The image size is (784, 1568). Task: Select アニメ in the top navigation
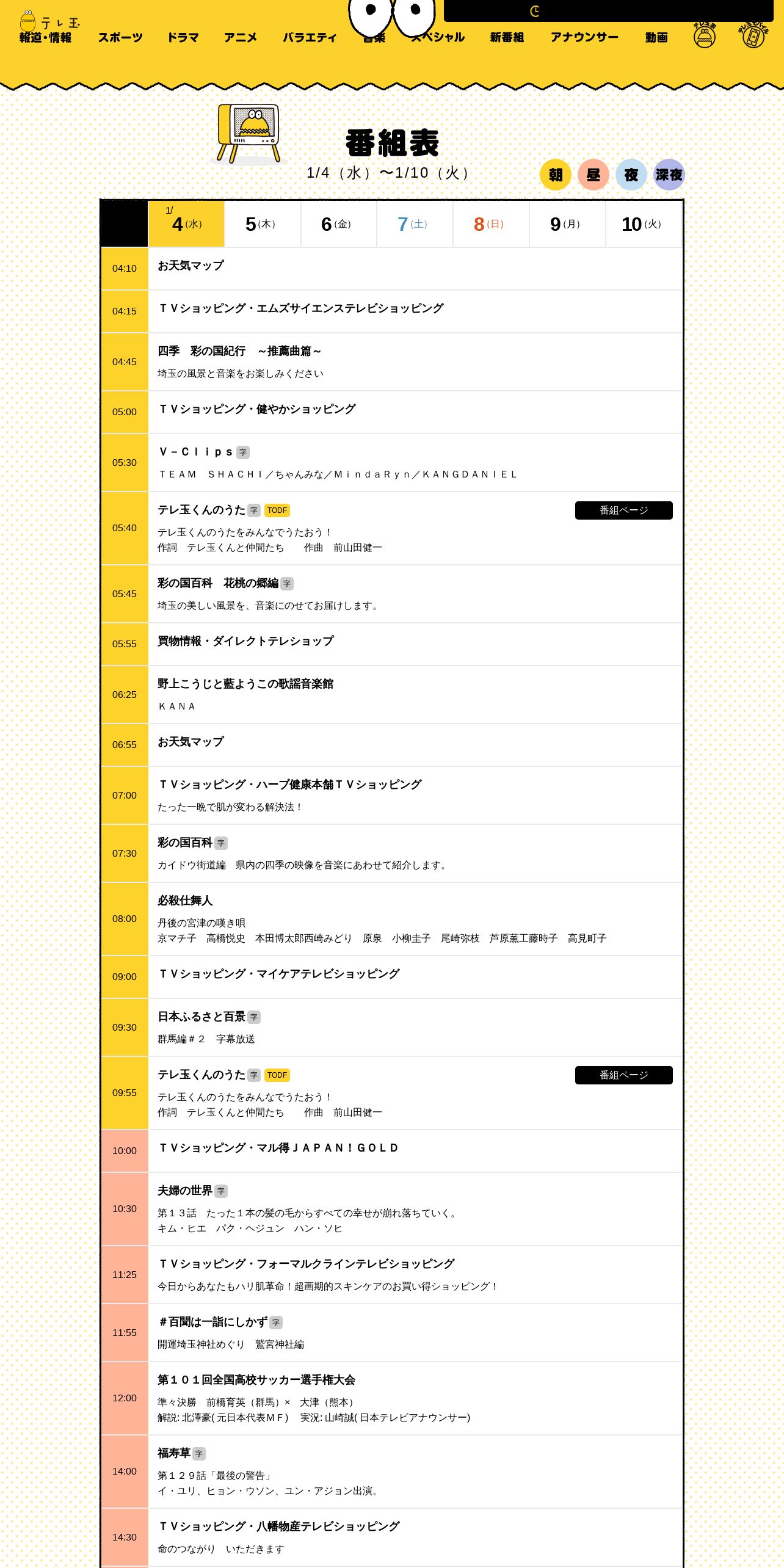click(x=241, y=38)
